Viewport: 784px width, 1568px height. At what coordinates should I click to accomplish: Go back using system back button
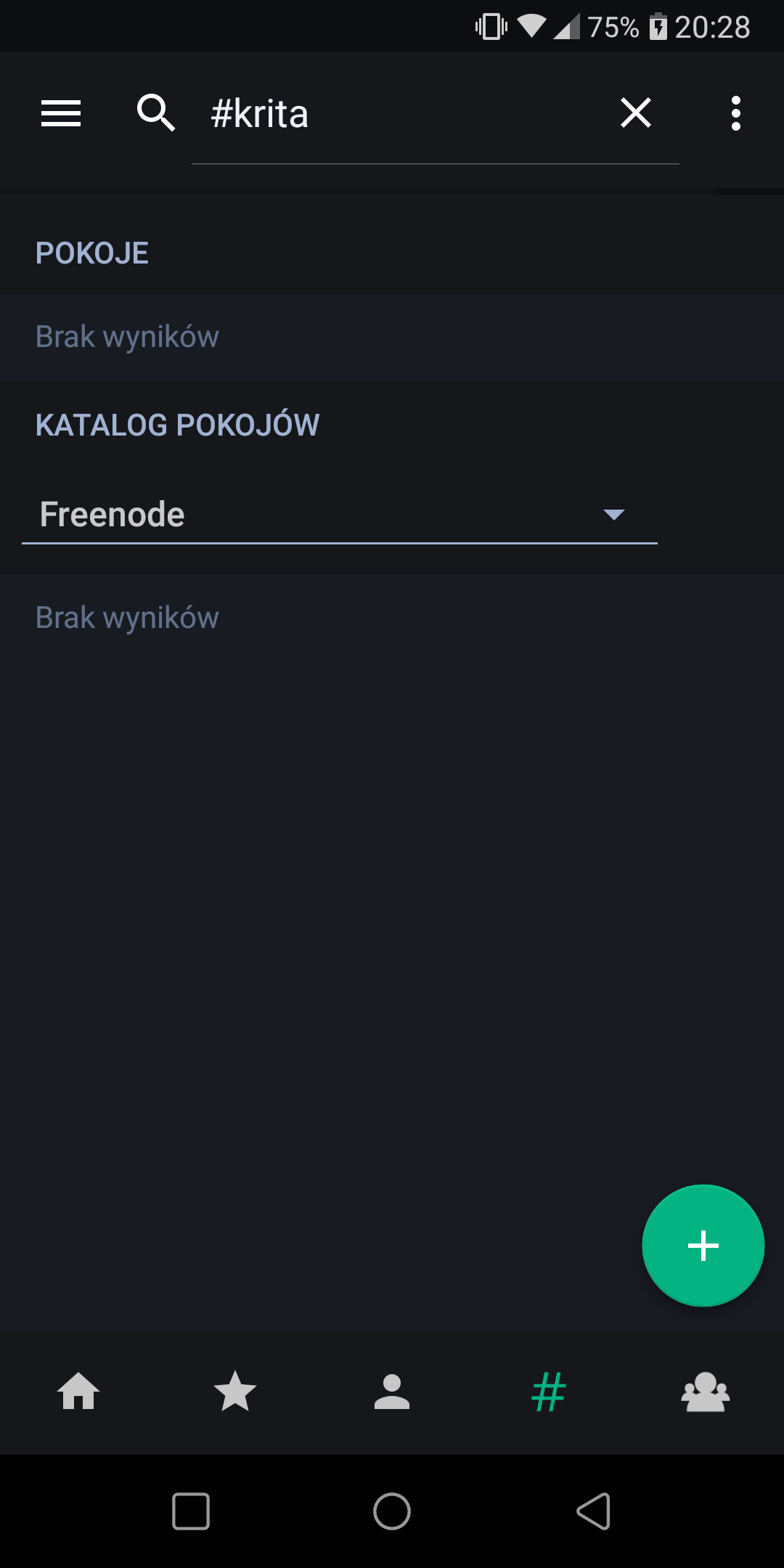(593, 1511)
